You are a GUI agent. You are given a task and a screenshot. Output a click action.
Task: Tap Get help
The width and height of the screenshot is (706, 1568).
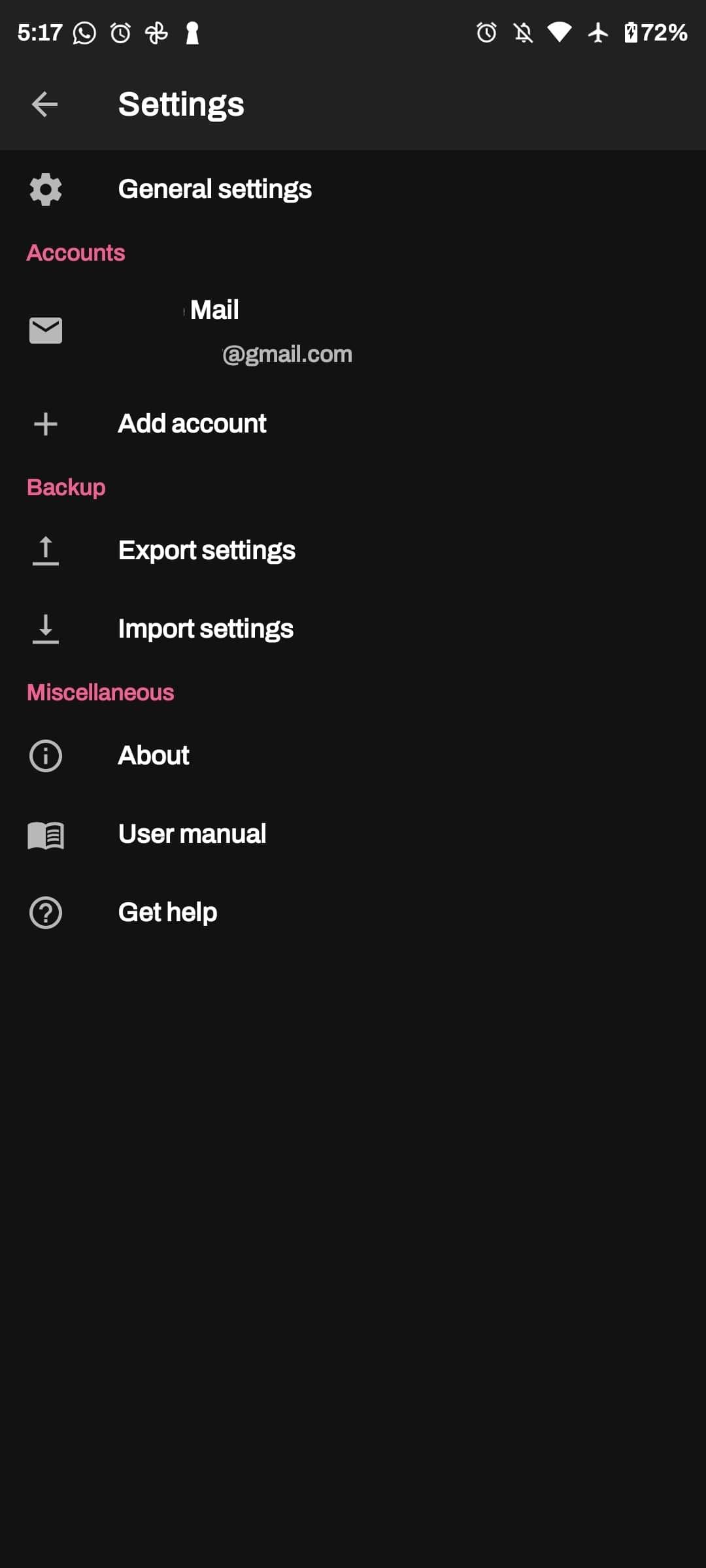click(x=167, y=913)
